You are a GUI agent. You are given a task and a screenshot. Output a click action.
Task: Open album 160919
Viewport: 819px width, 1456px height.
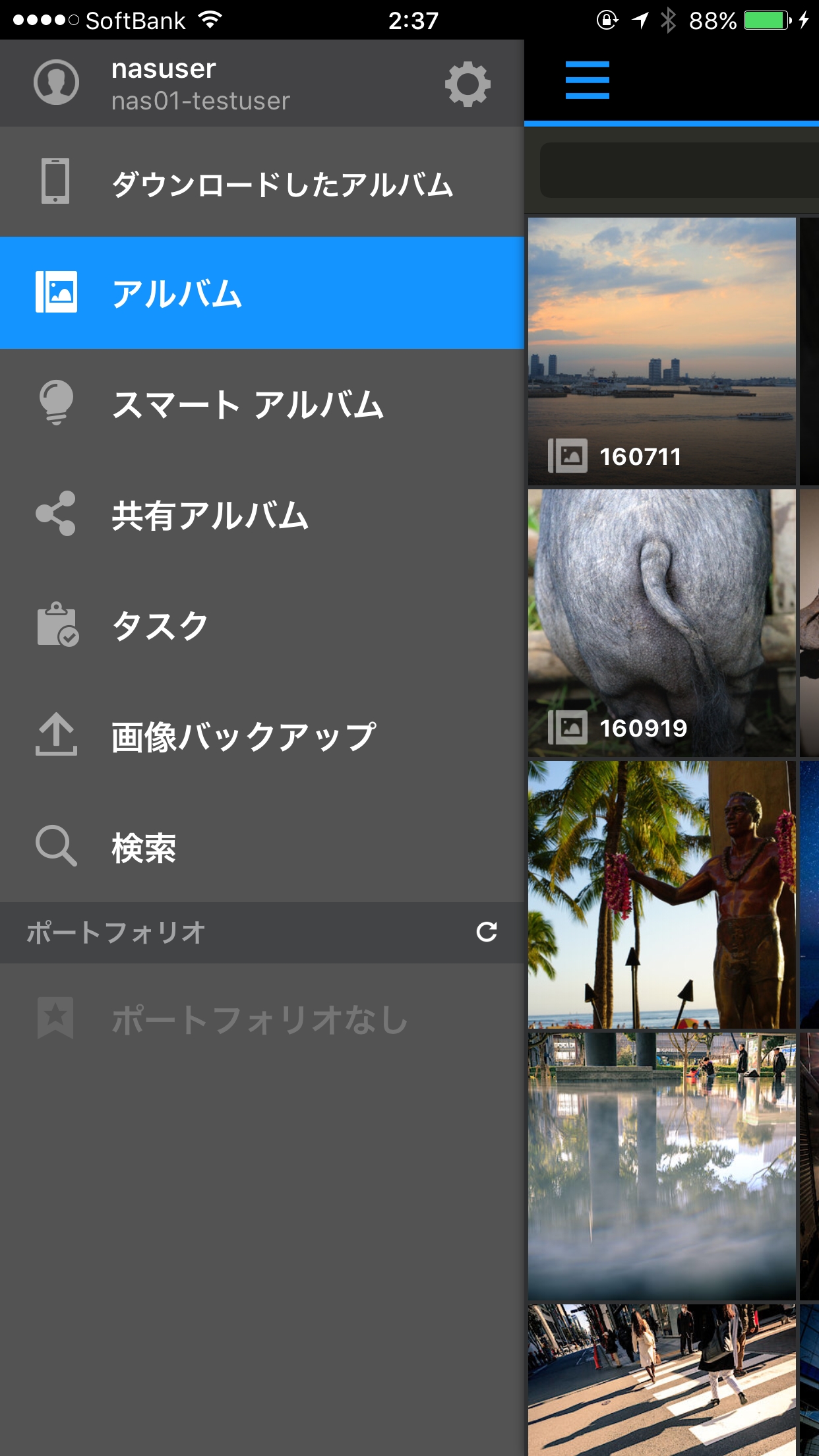pyautogui.click(x=661, y=622)
